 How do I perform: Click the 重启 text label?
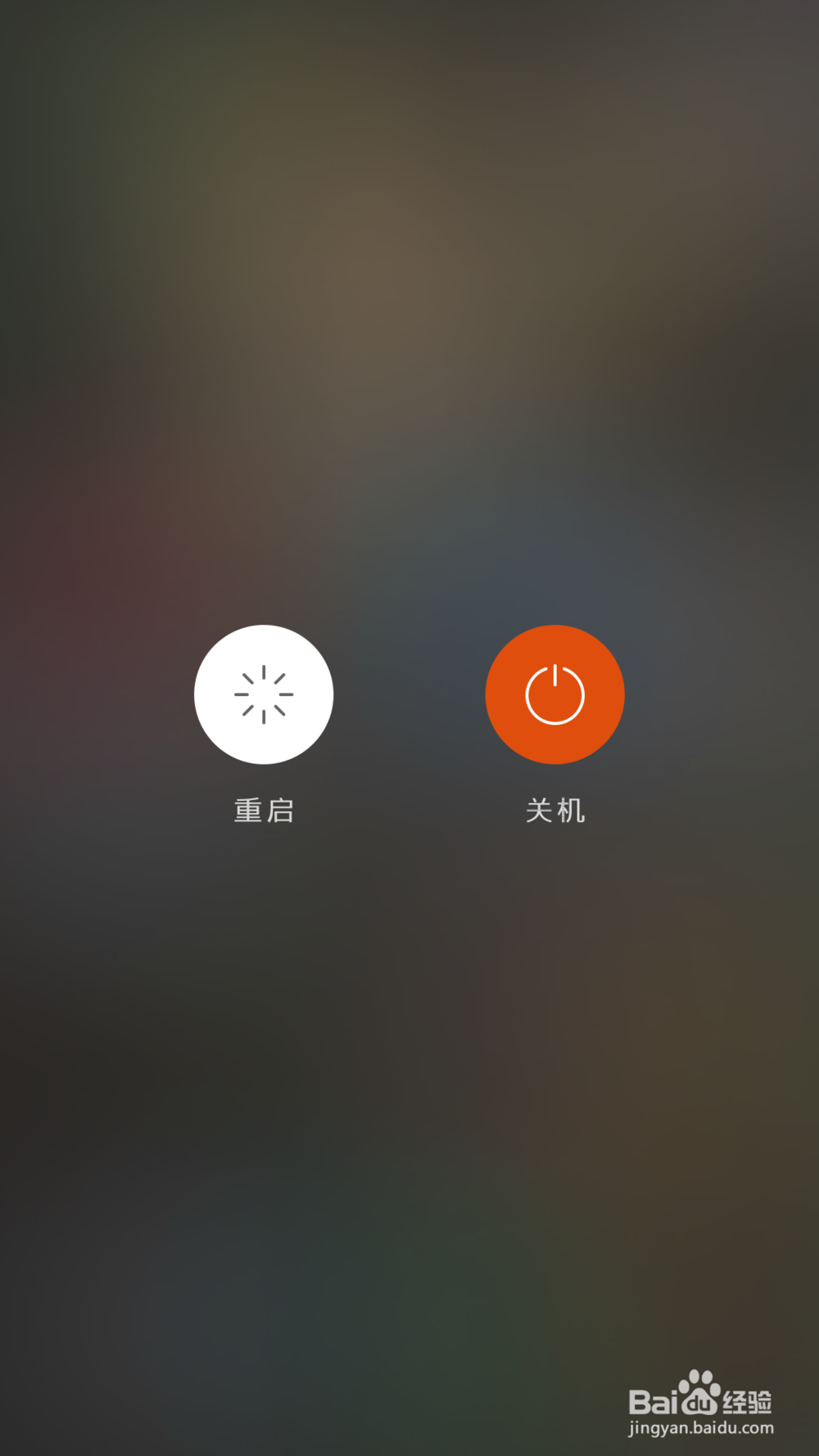[x=264, y=811]
